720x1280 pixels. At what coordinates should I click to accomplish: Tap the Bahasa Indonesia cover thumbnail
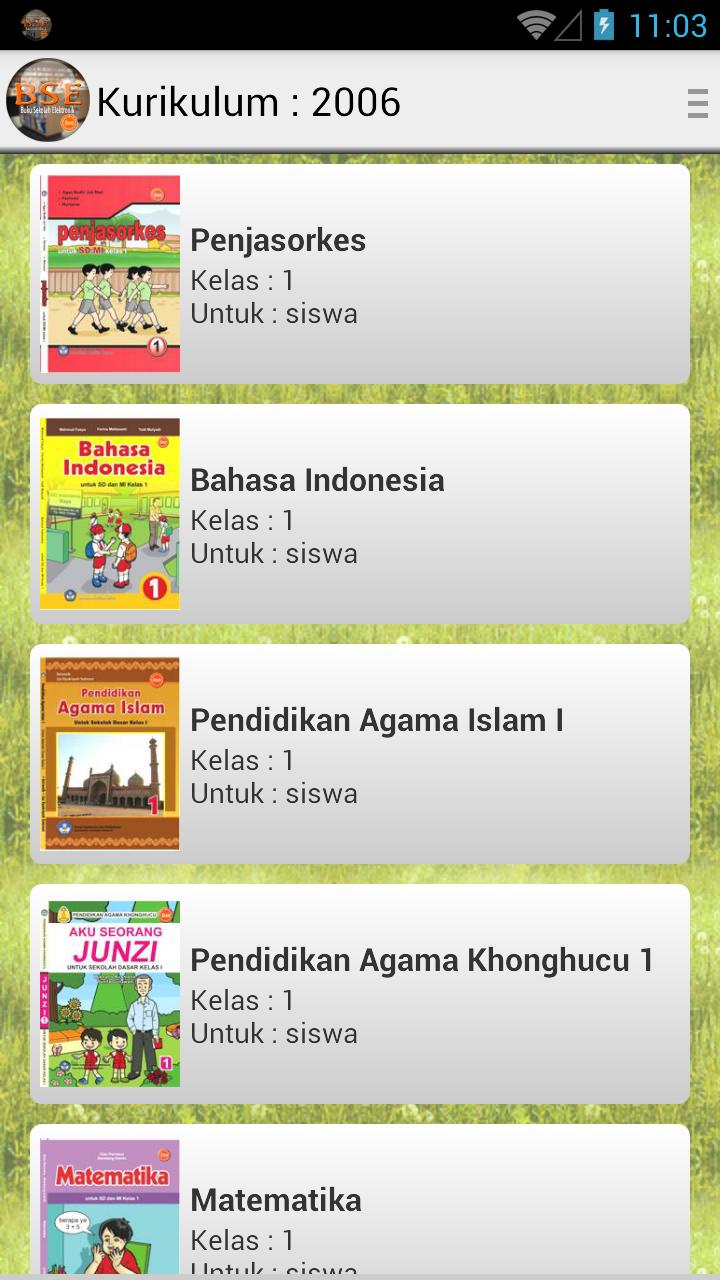coord(109,513)
